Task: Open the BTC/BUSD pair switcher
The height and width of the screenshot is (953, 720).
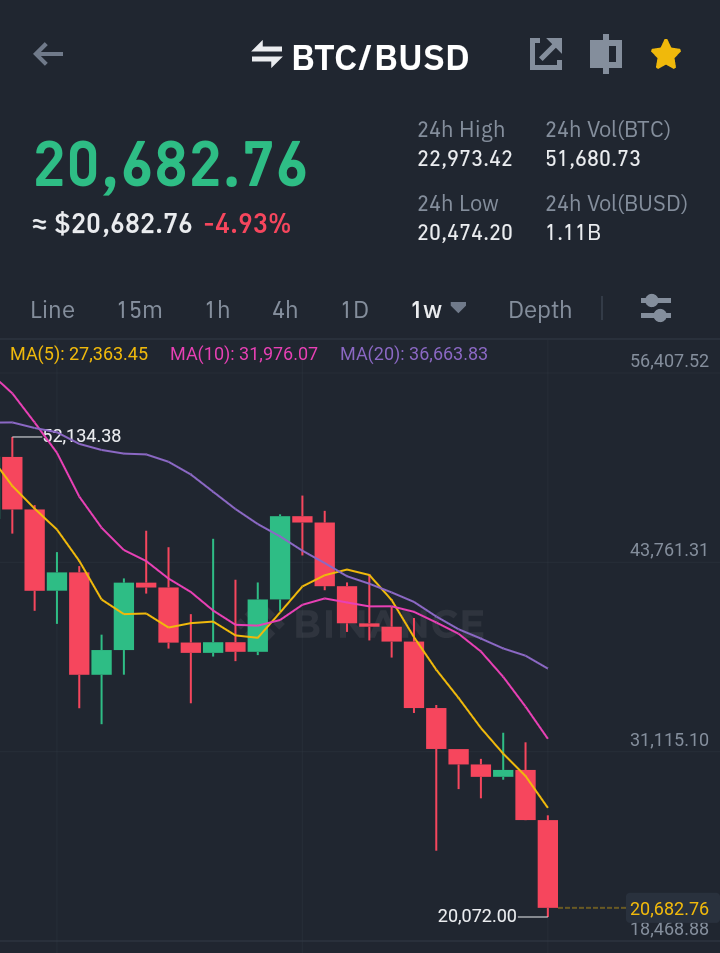Action: coord(360,57)
